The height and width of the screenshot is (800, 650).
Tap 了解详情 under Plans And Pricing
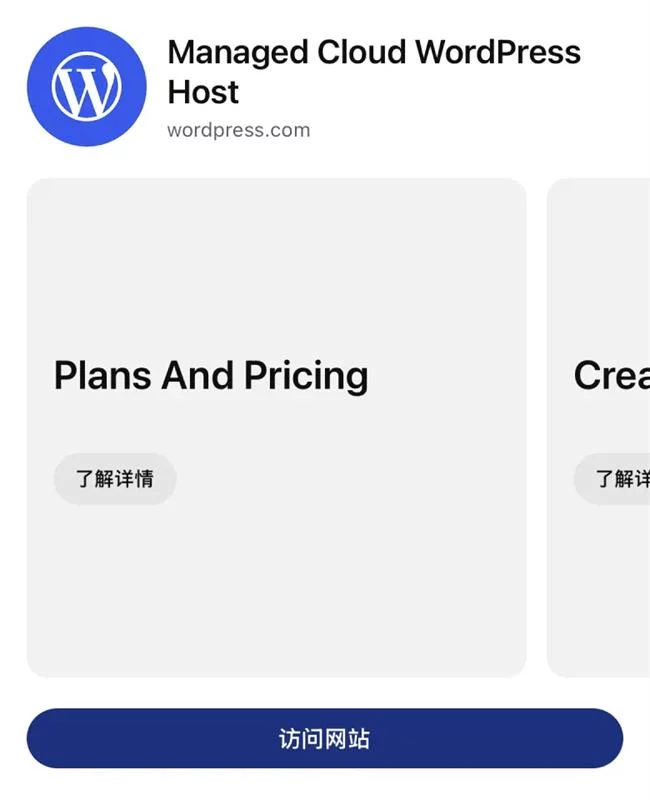tap(115, 478)
